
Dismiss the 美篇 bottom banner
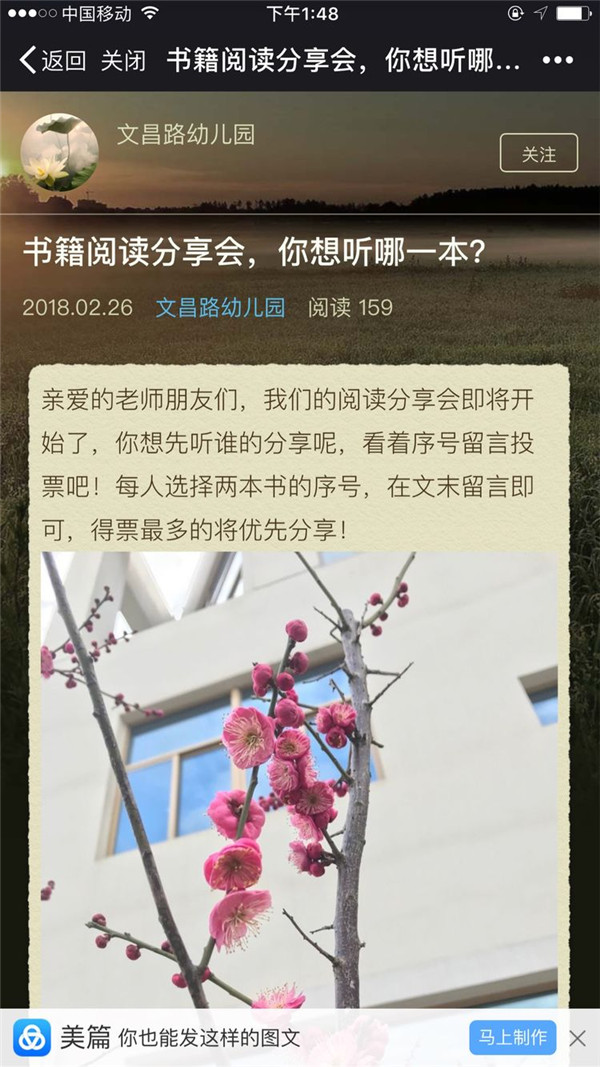[x=577, y=1038]
